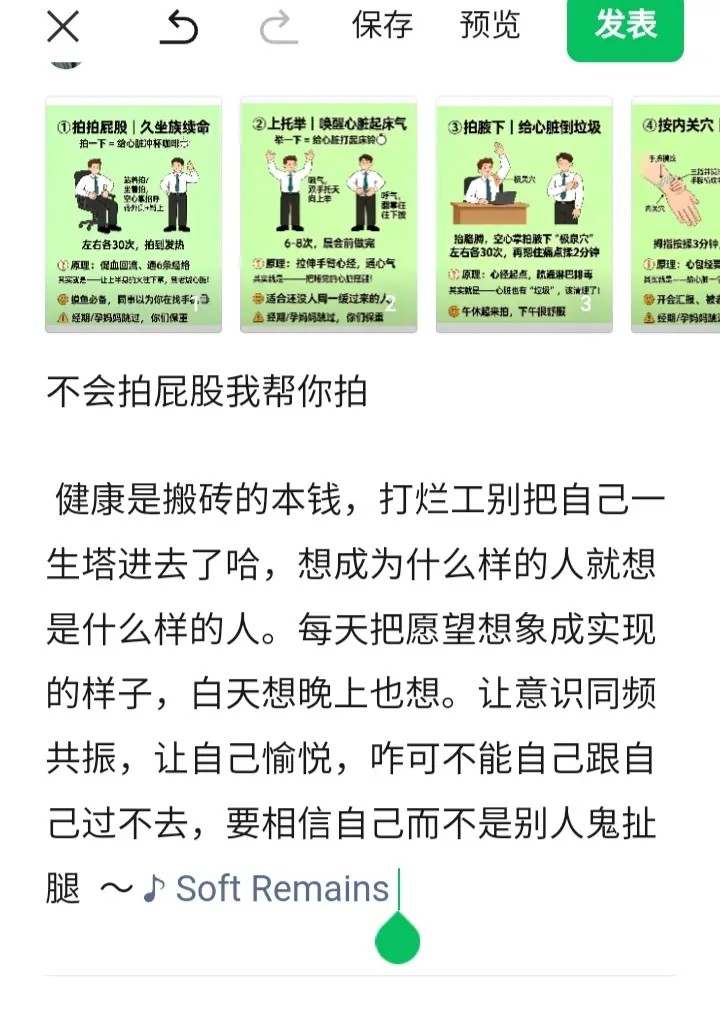
Task: Tap 保存 to save the draft
Action: click(383, 26)
